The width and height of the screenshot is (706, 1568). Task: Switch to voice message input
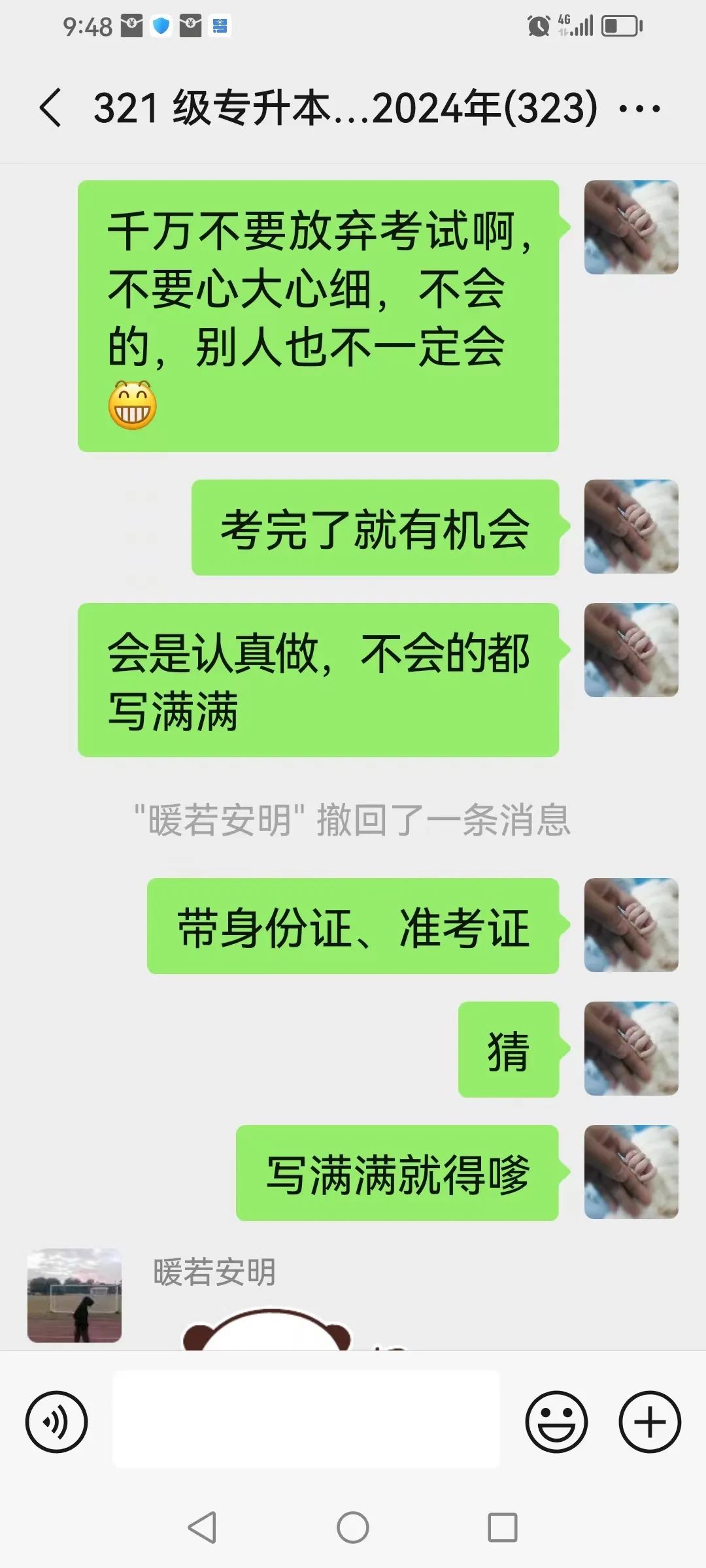pos(57,1422)
